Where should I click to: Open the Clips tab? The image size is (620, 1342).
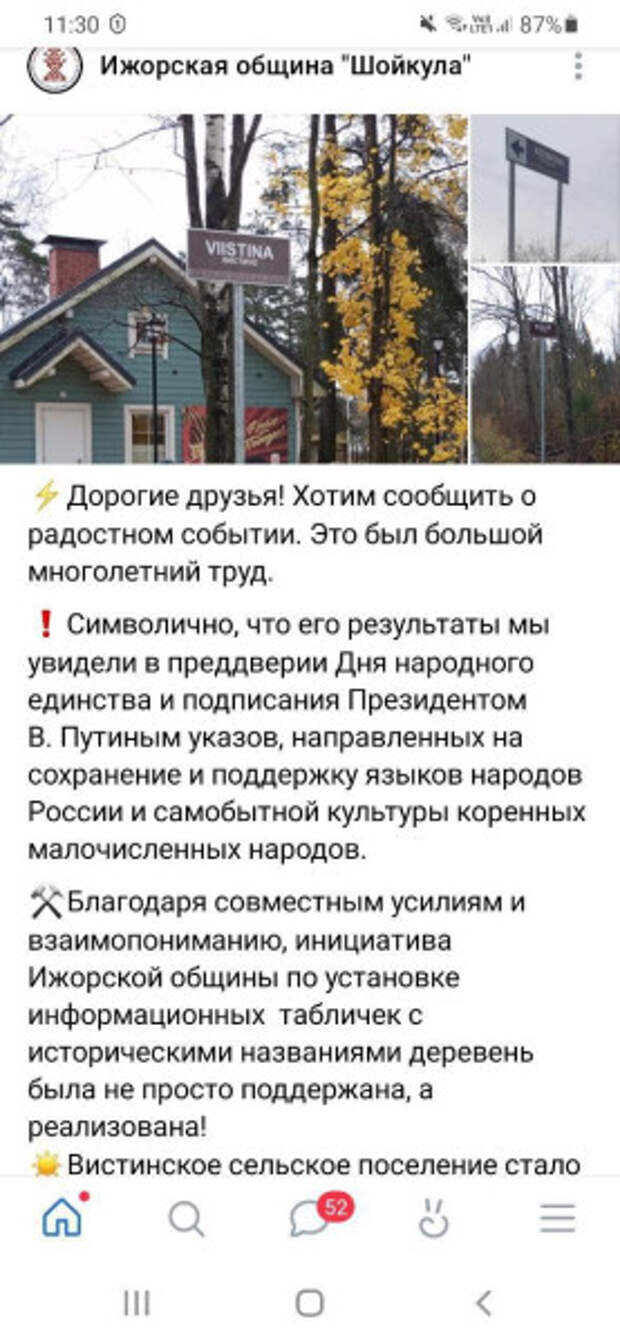(433, 1217)
